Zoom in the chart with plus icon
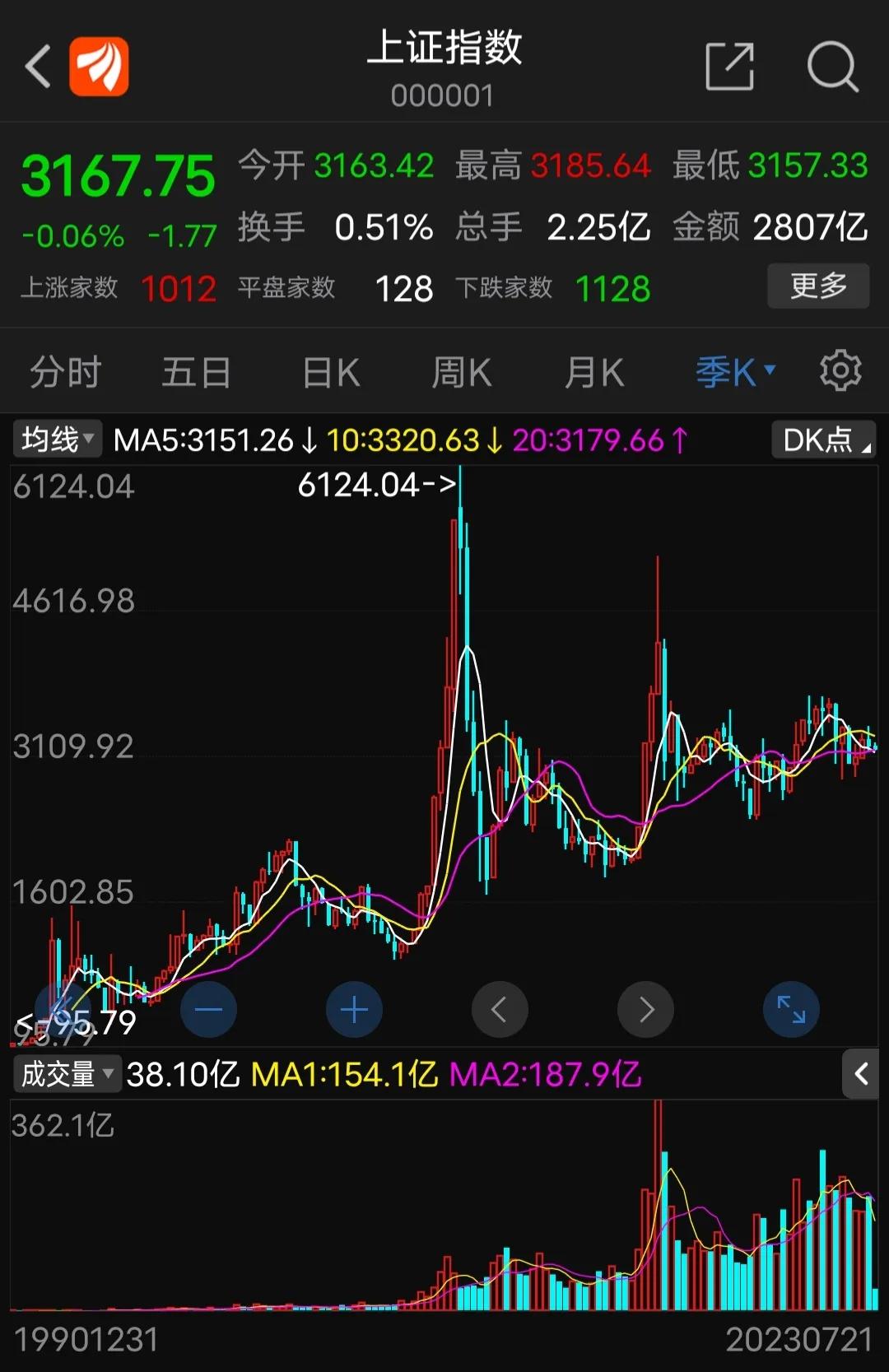 pyautogui.click(x=354, y=1009)
